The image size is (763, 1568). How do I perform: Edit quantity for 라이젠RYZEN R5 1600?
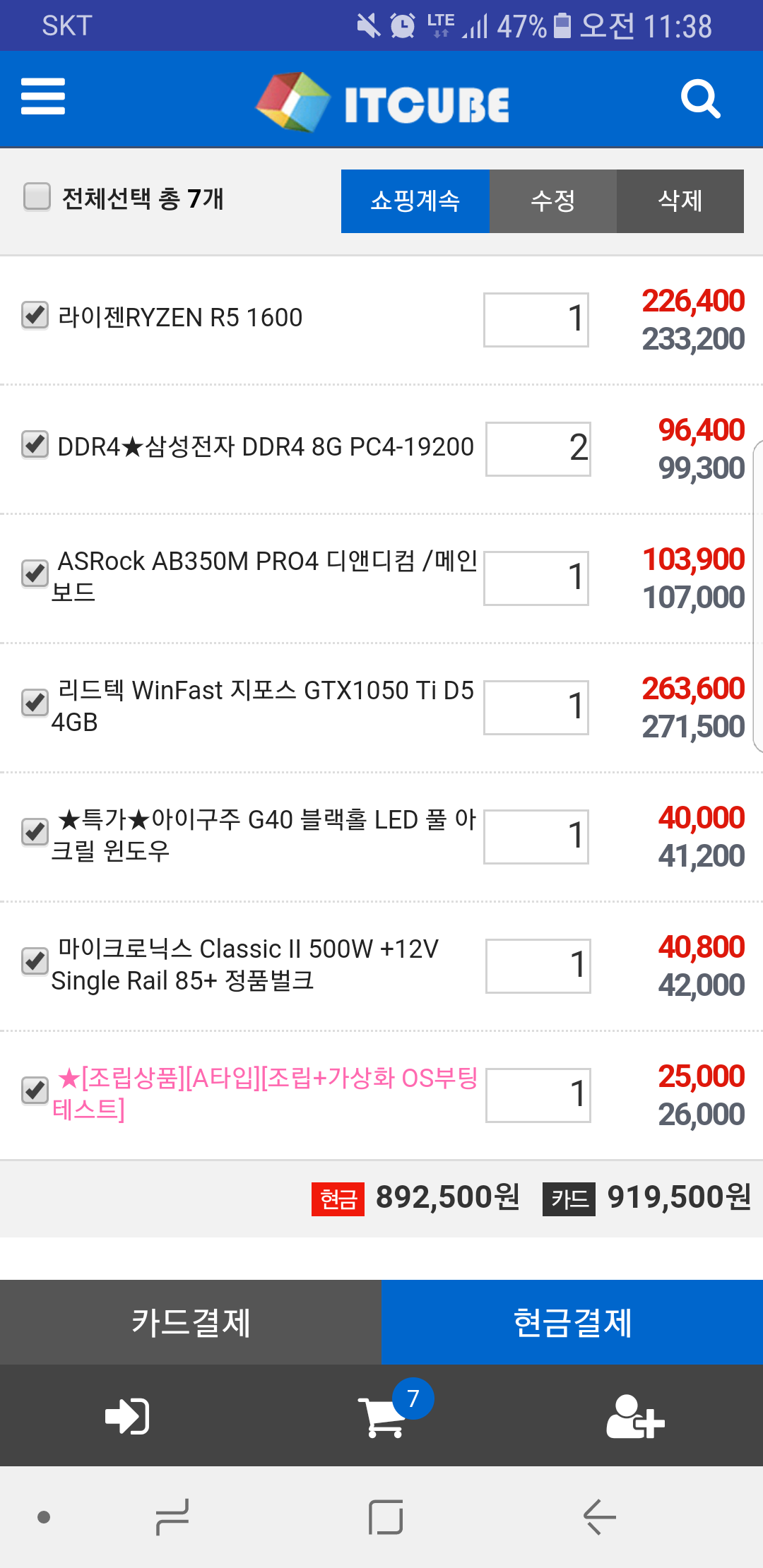(x=536, y=320)
